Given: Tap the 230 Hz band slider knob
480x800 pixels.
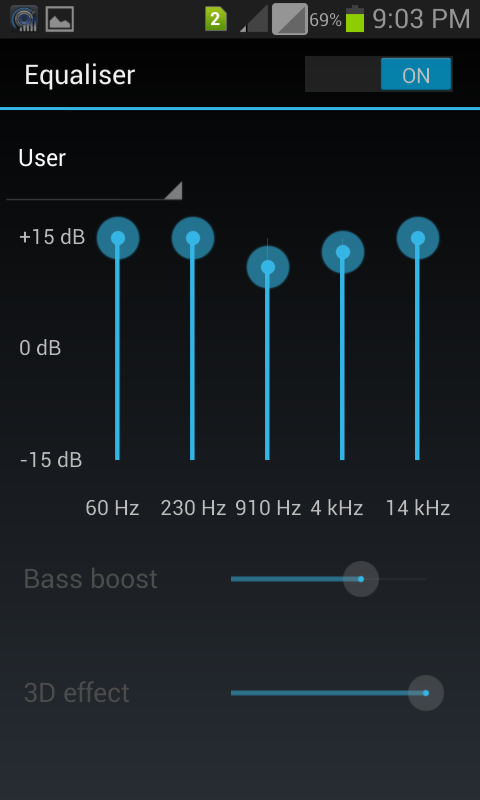Looking at the screenshot, I should [x=193, y=238].
